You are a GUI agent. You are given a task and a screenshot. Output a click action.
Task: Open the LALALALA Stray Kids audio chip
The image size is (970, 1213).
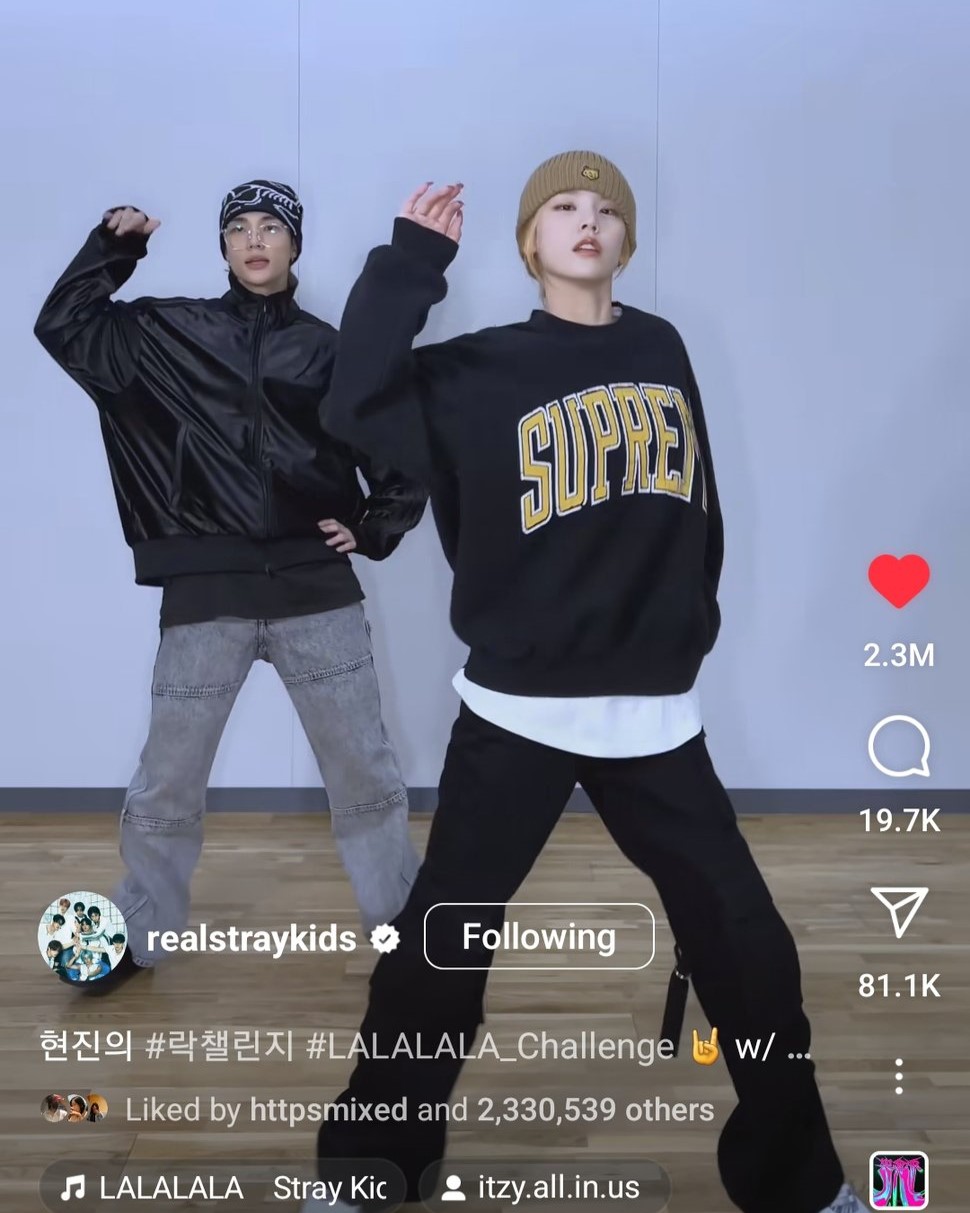(222, 1188)
